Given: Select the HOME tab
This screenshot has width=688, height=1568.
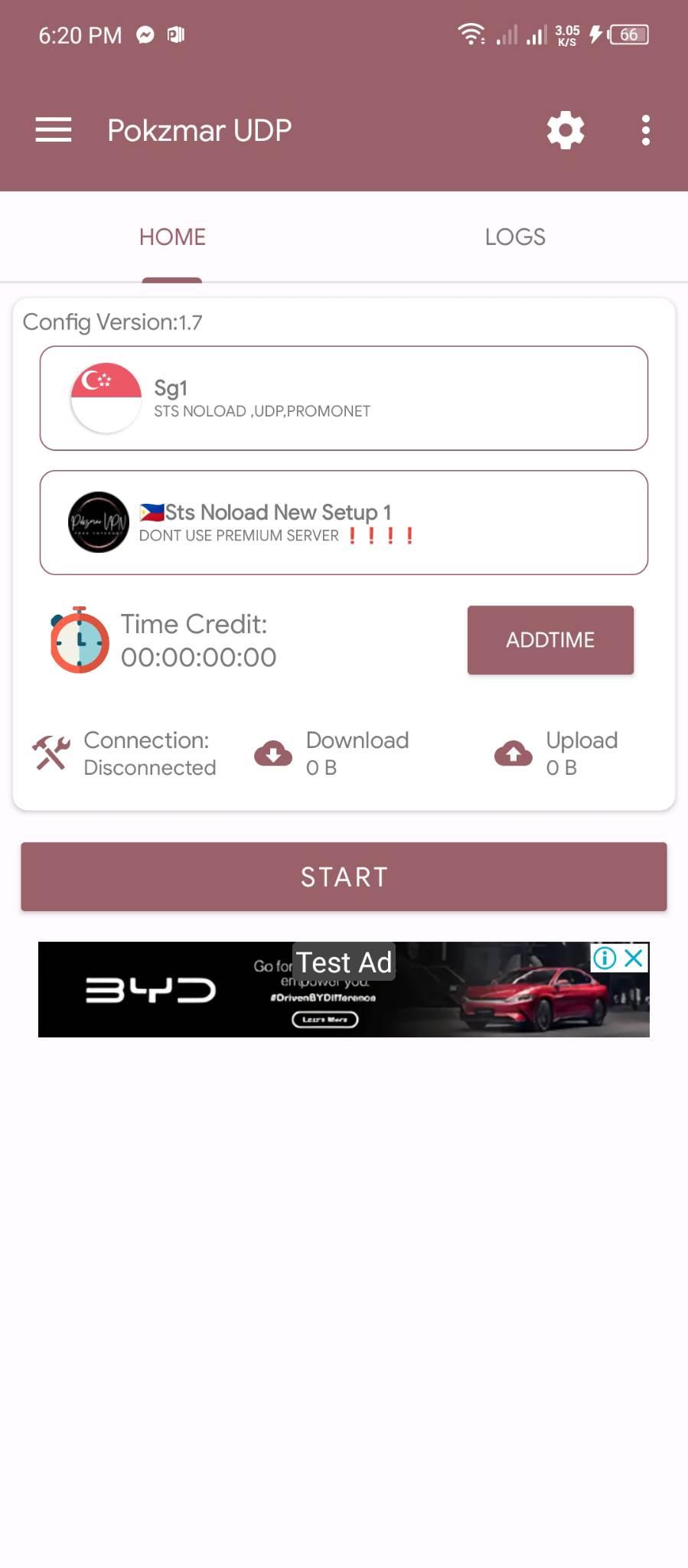Looking at the screenshot, I should (172, 237).
